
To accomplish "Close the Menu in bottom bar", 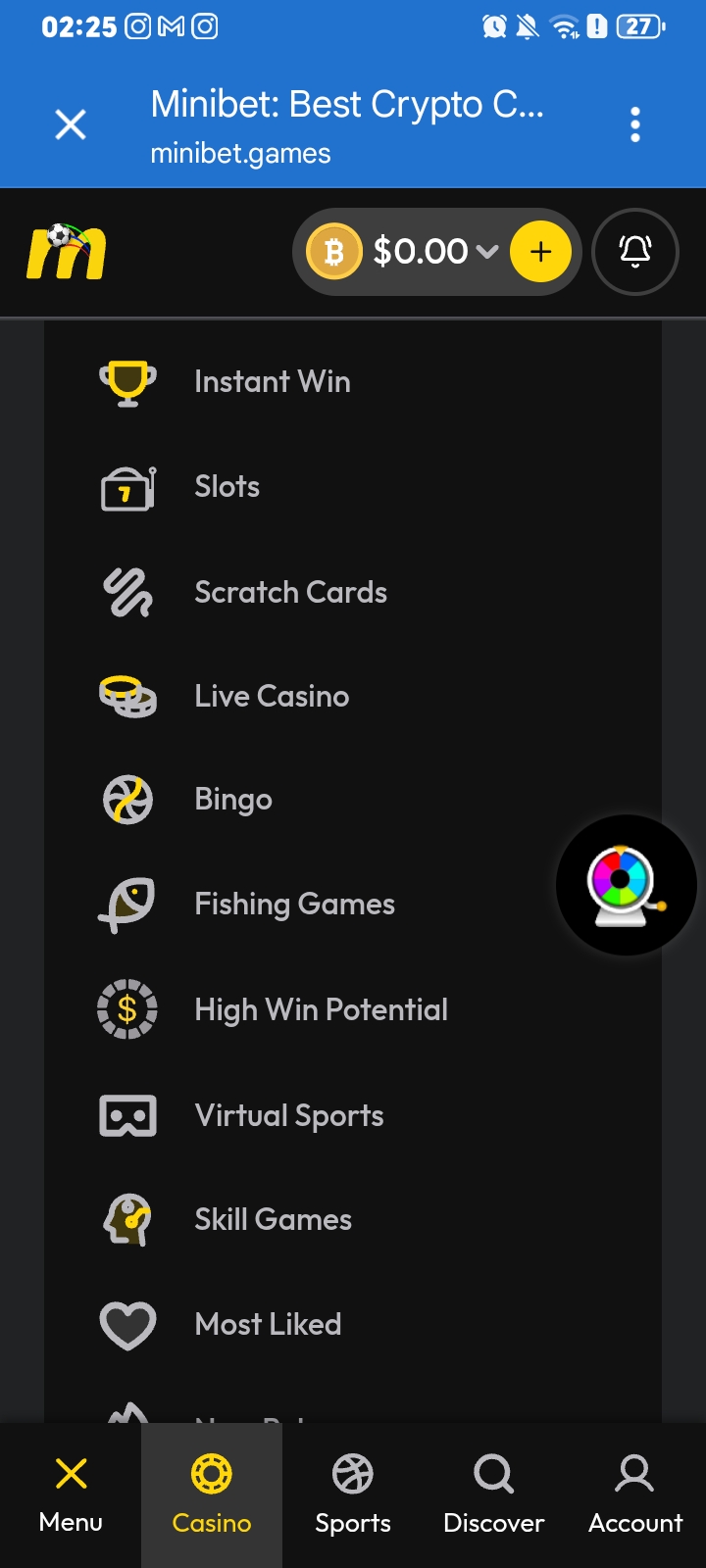I will coord(71,1495).
